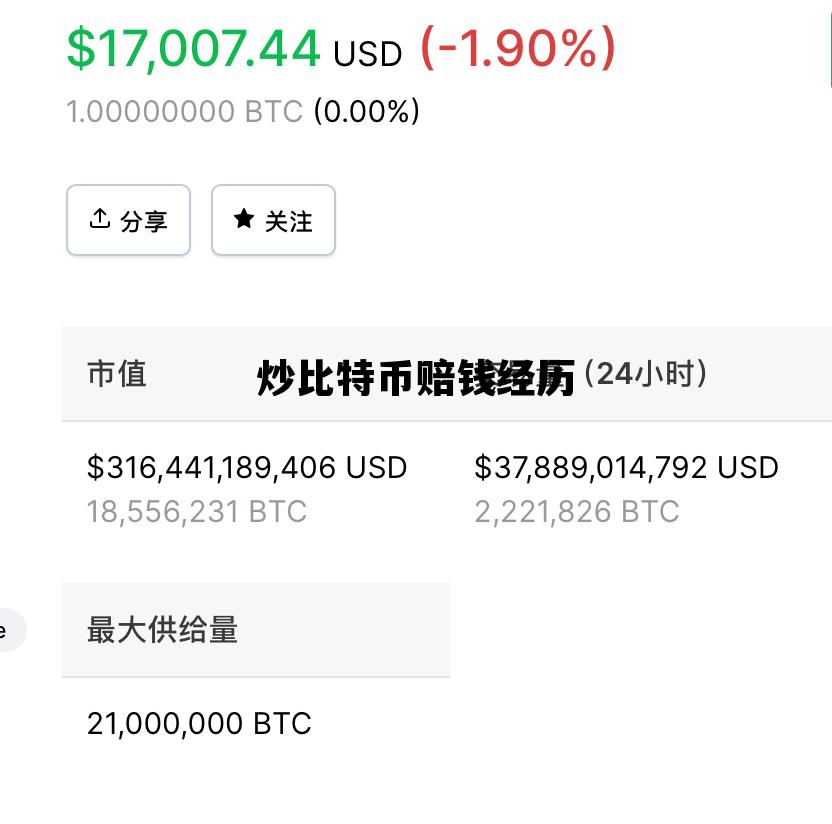
Task: Tap the 分享 share button
Action: click(128, 220)
